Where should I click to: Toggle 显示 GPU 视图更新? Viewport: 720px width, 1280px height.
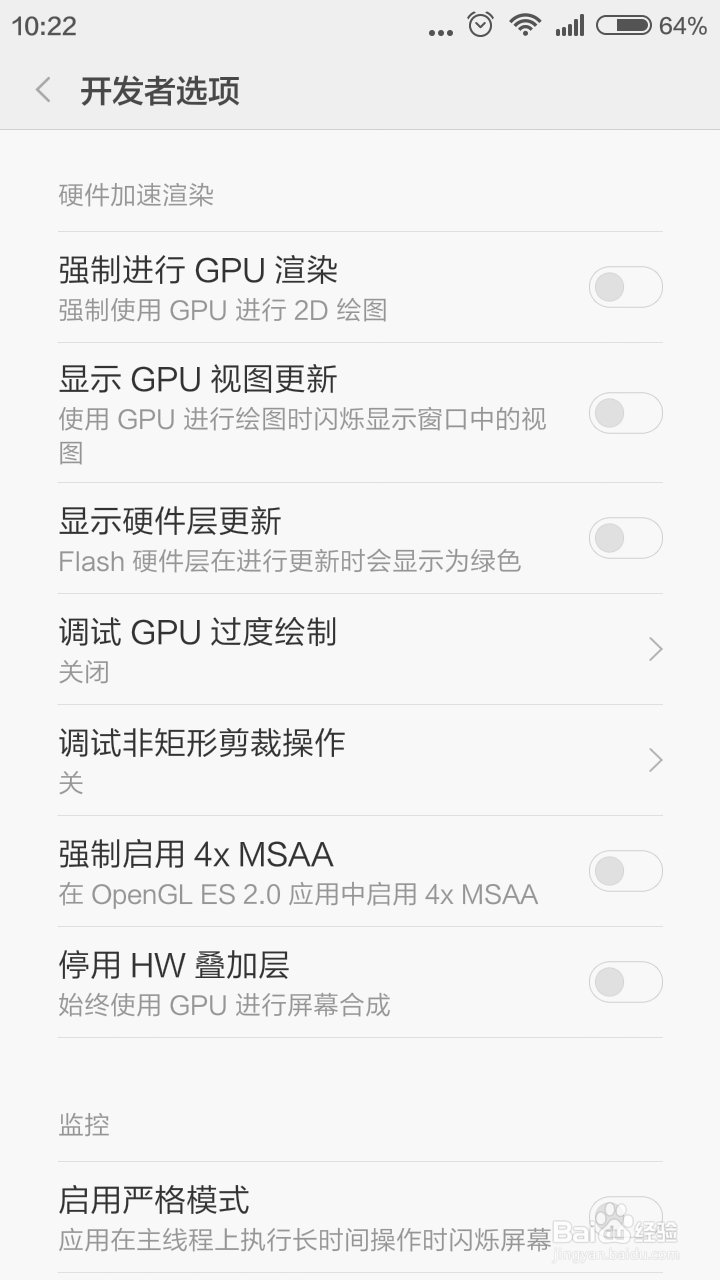[625, 413]
